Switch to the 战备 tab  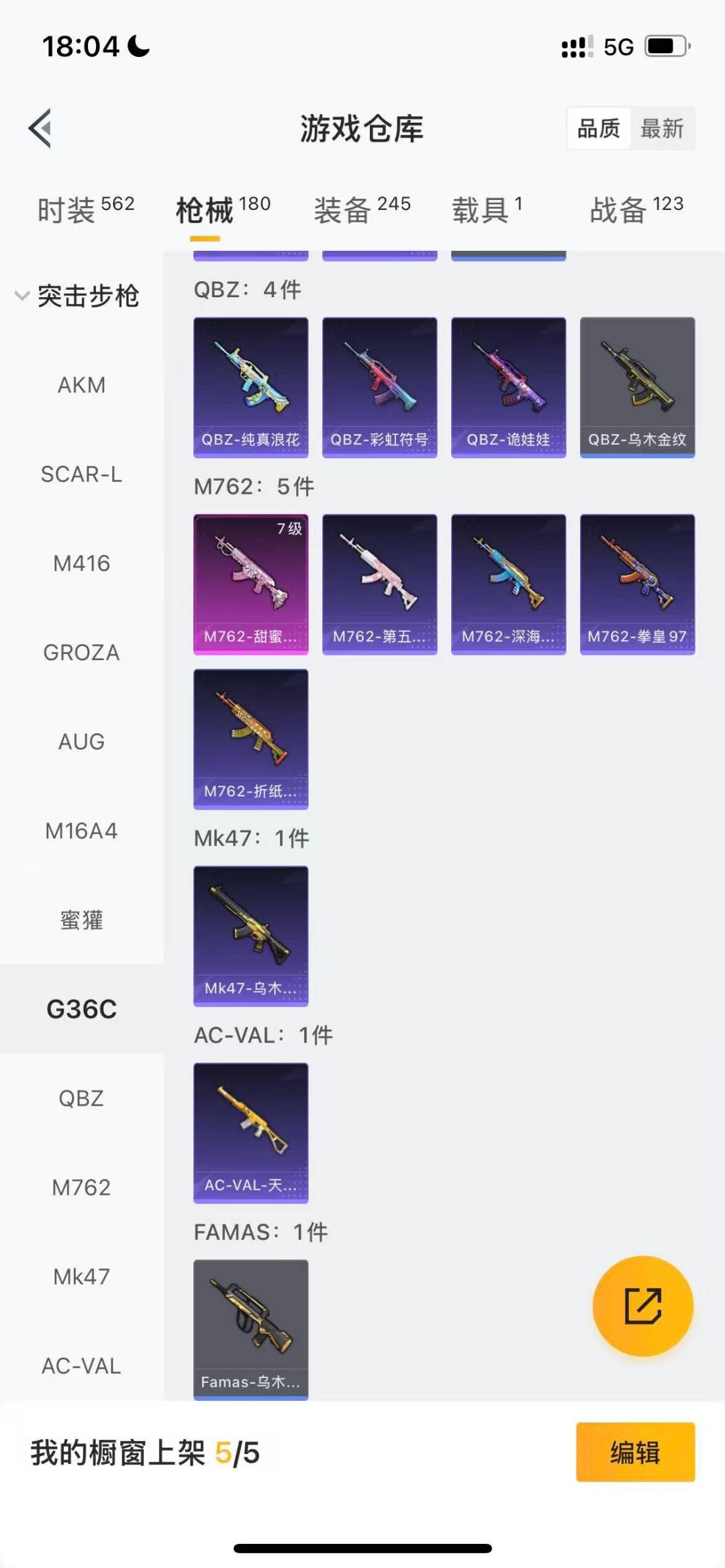[x=636, y=209]
